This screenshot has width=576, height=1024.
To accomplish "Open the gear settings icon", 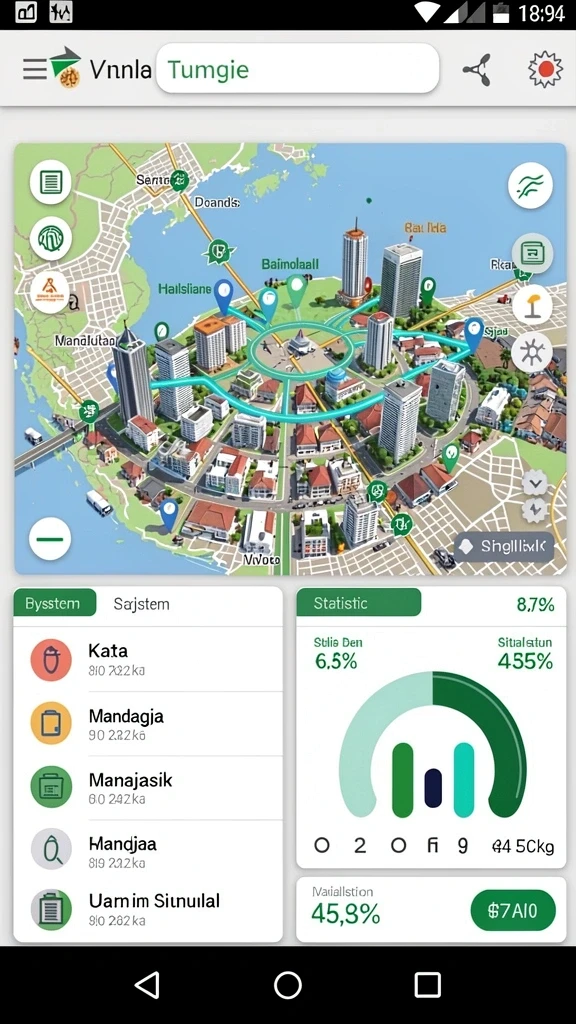I will [545, 69].
